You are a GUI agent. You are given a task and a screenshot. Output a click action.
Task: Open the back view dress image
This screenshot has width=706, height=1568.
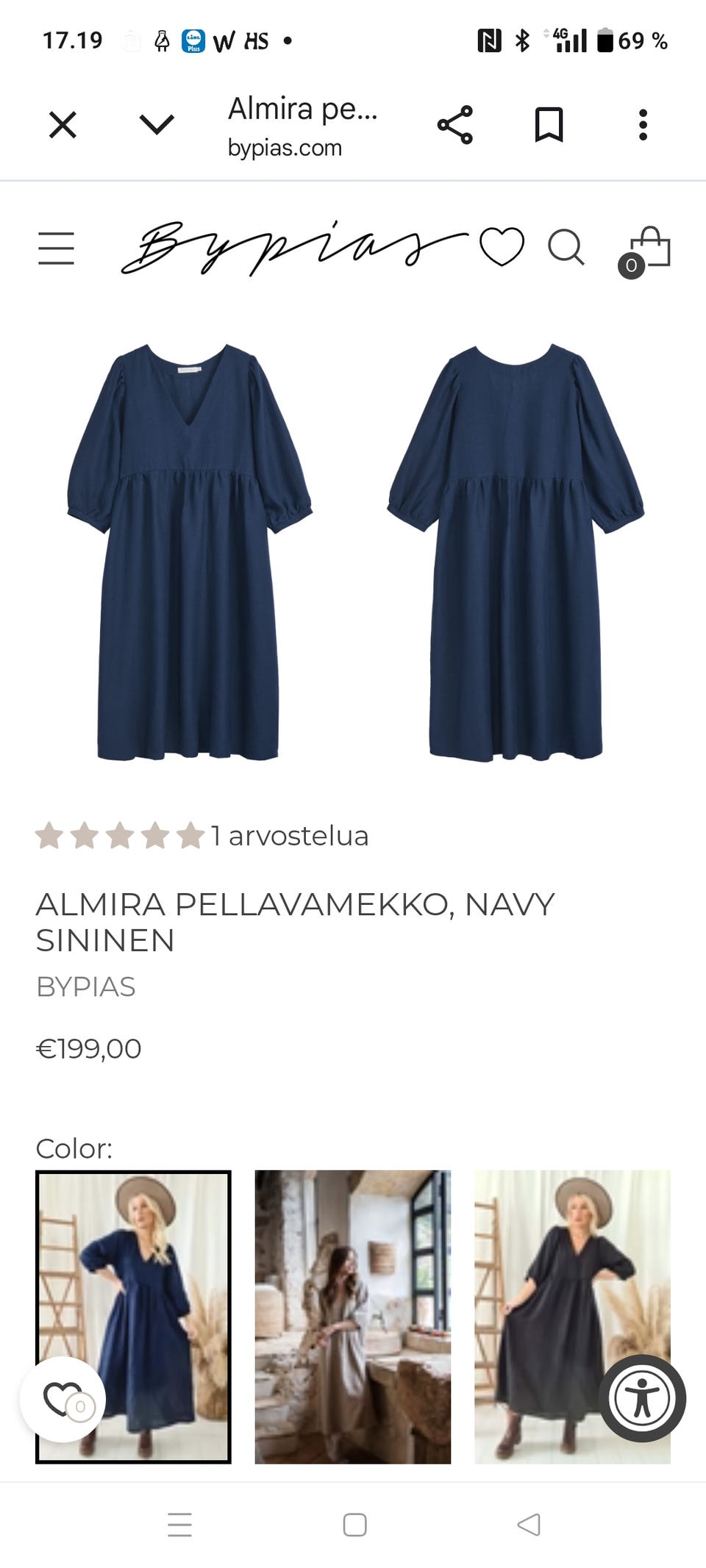(516, 551)
